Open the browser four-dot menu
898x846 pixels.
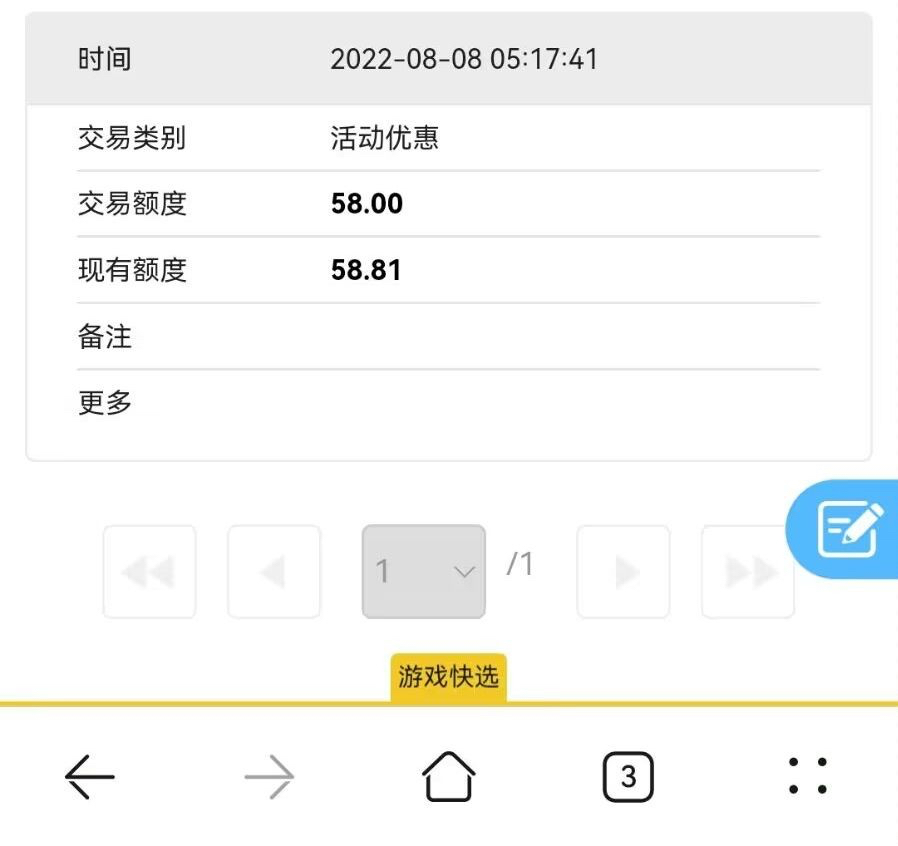point(807,776)
